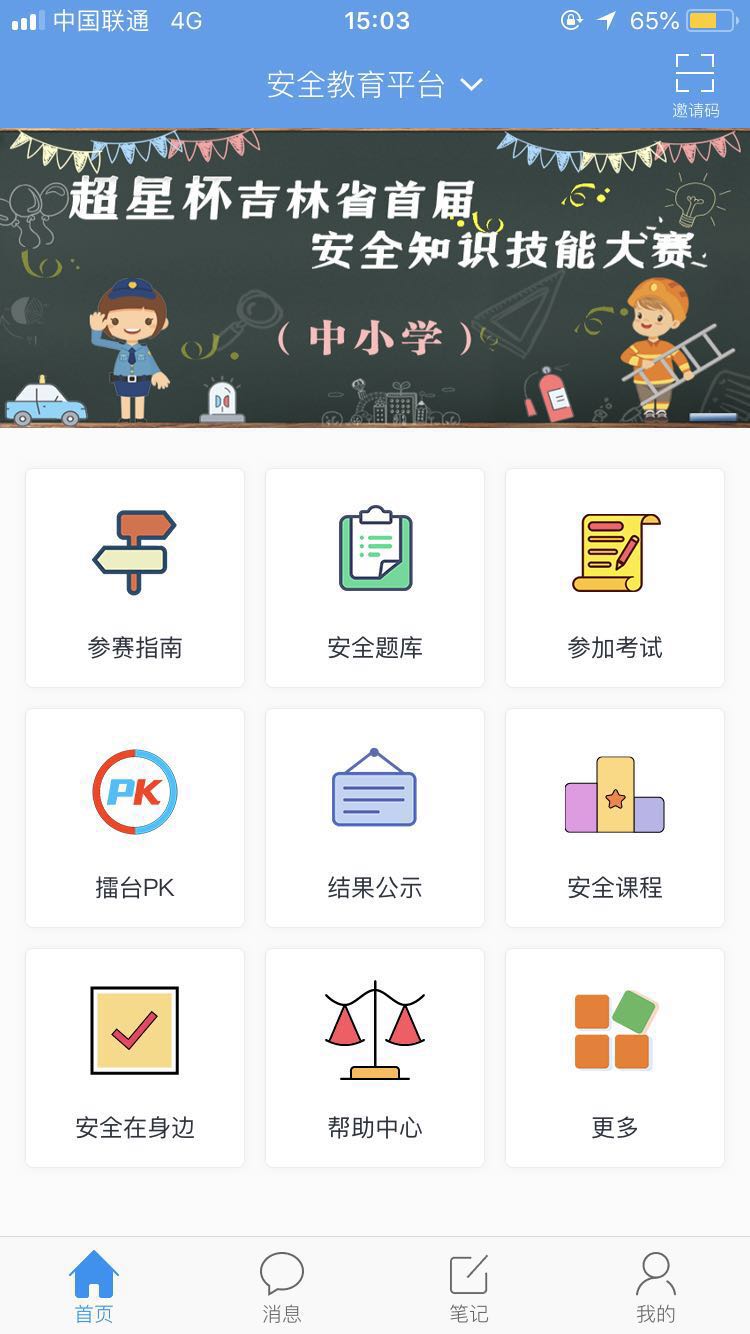Expand the 安全教育平台 dropdown

point(374,85)
